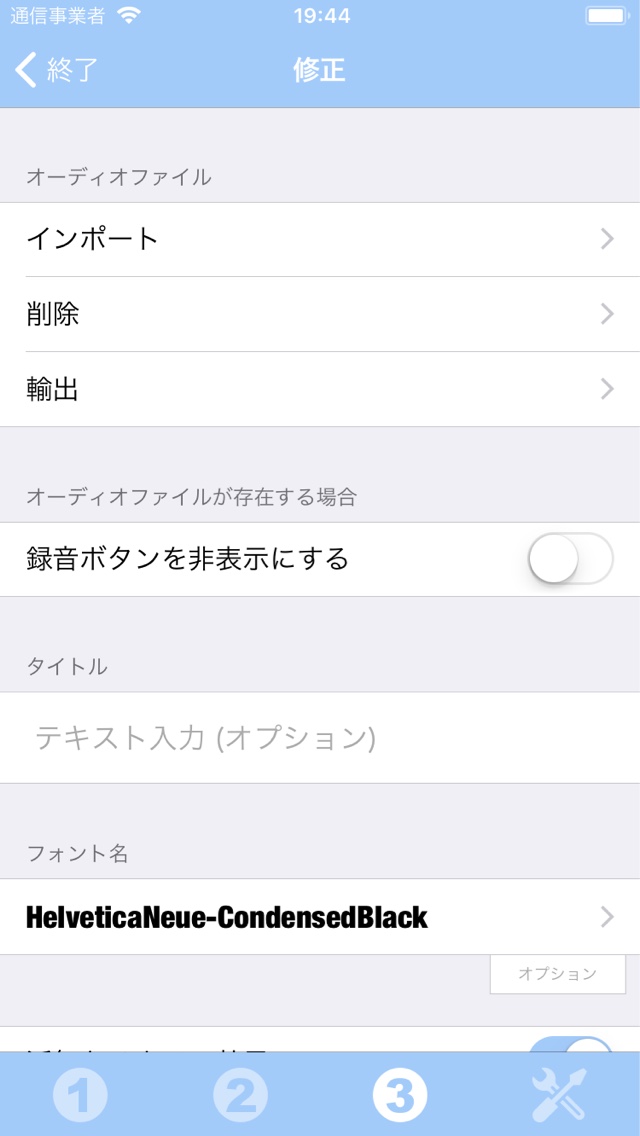Screen dimensions: 640x1136
Task: Open the HelveticaNeue-CondensedBlack font selector
Action: point(320,917)
